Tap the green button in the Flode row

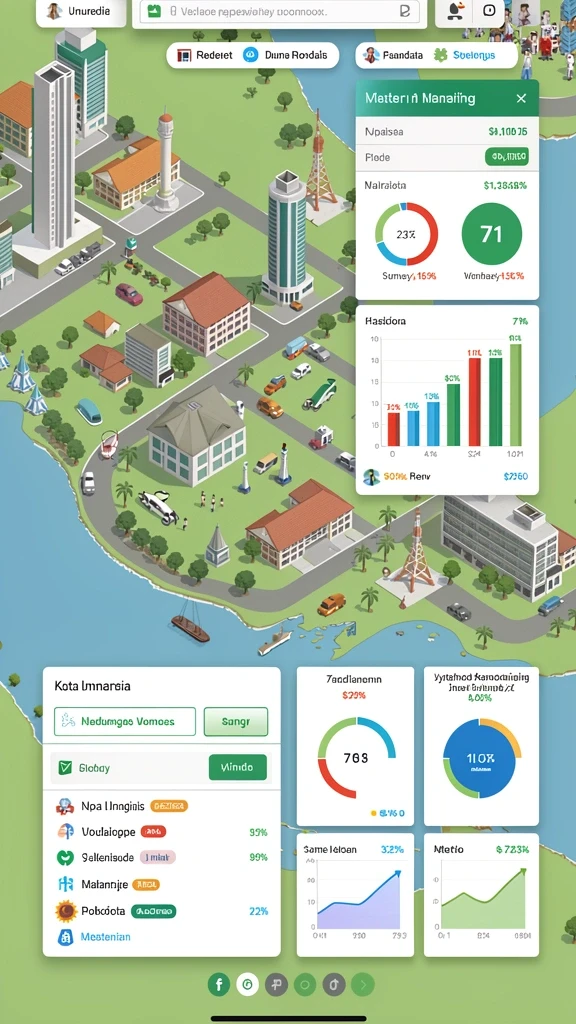507,157
